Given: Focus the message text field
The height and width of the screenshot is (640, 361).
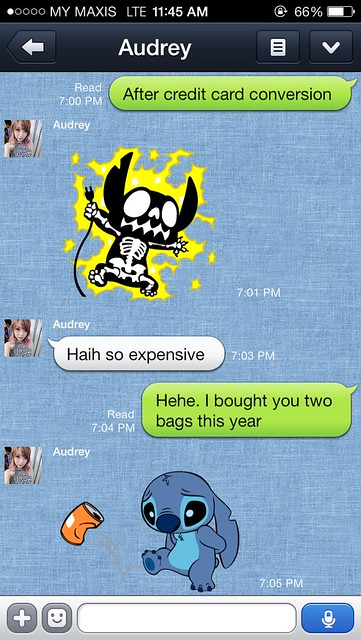Looking at the screenshot, I should click(x=187, y=618).
